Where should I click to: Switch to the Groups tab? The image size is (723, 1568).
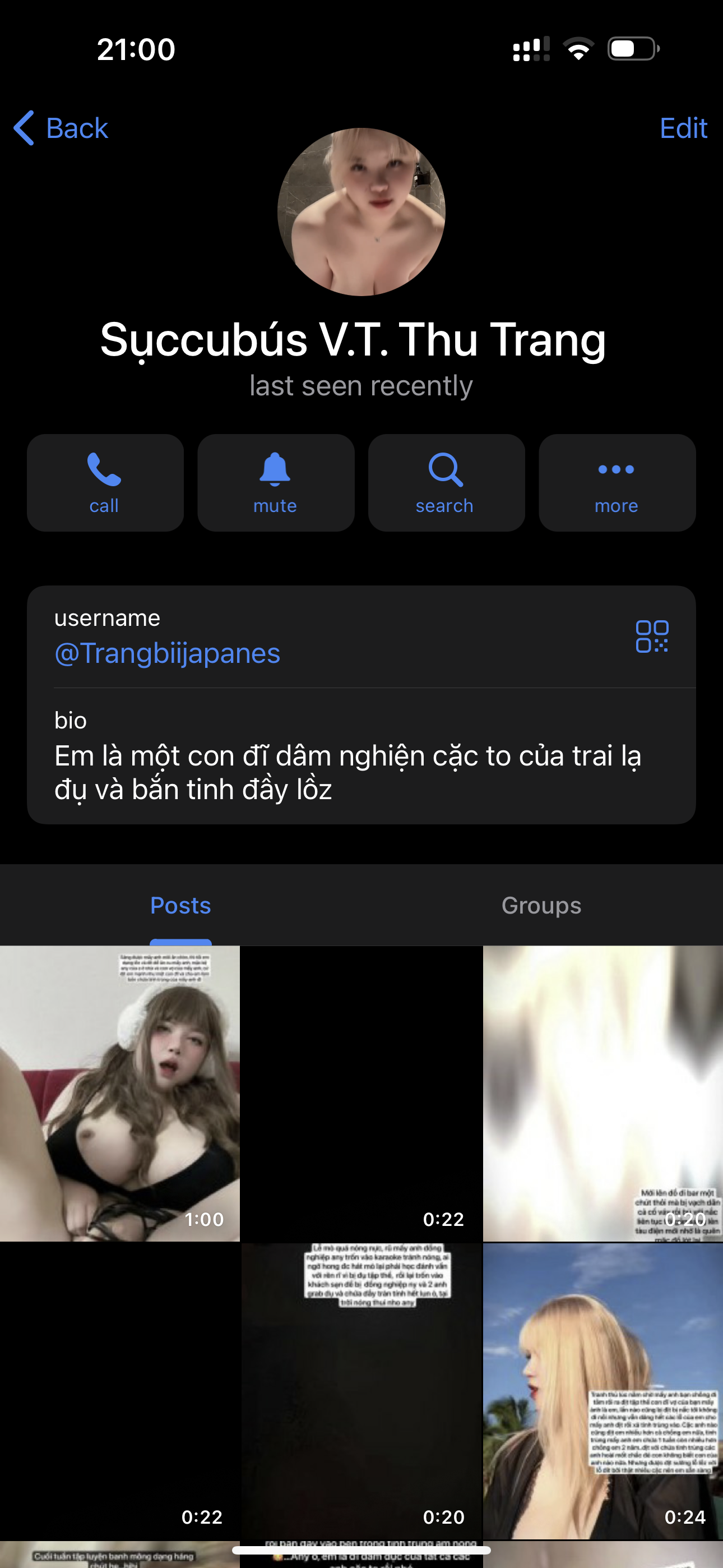tap(541, 905)
